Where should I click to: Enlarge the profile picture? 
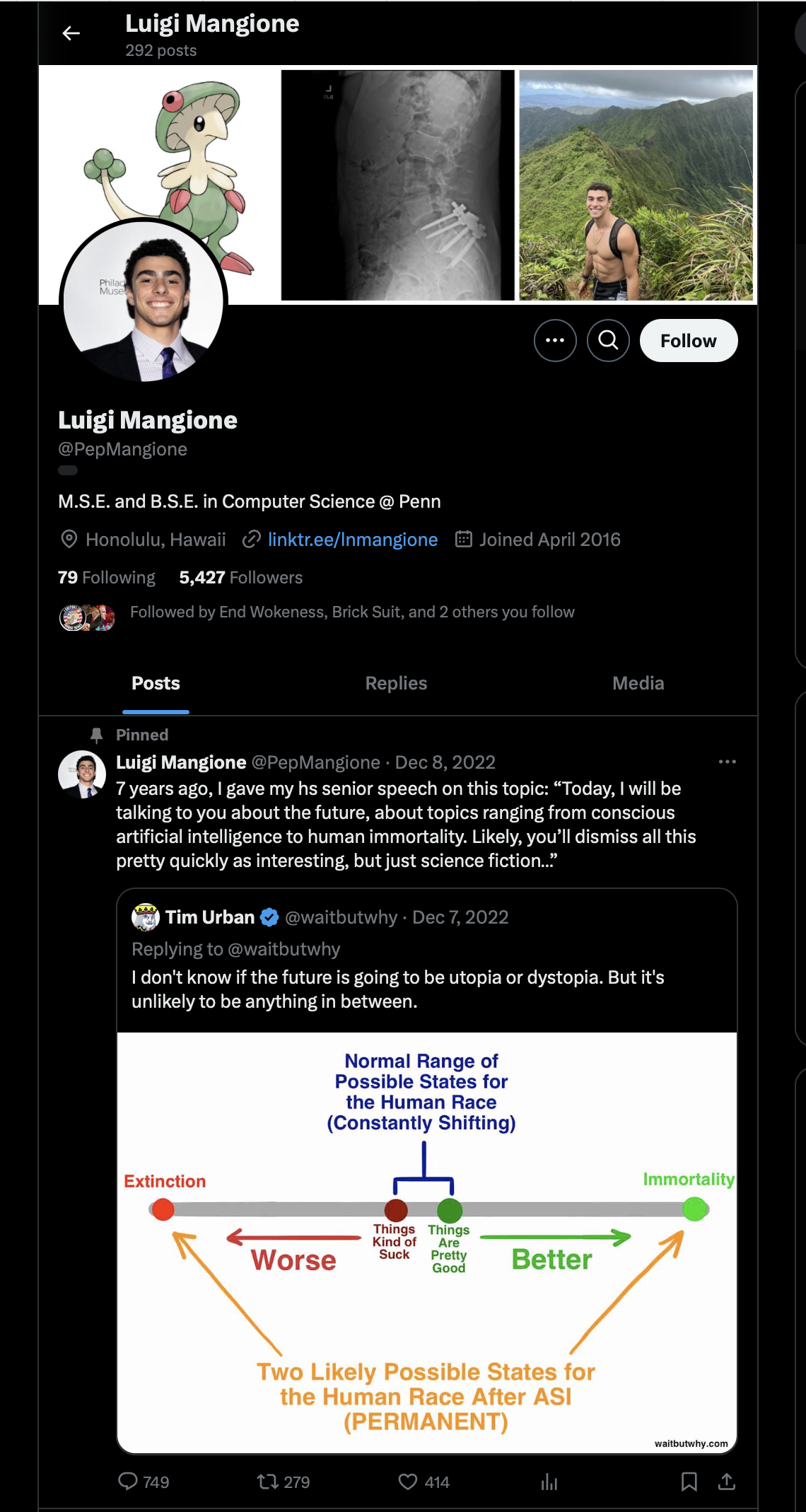[144, 302]
